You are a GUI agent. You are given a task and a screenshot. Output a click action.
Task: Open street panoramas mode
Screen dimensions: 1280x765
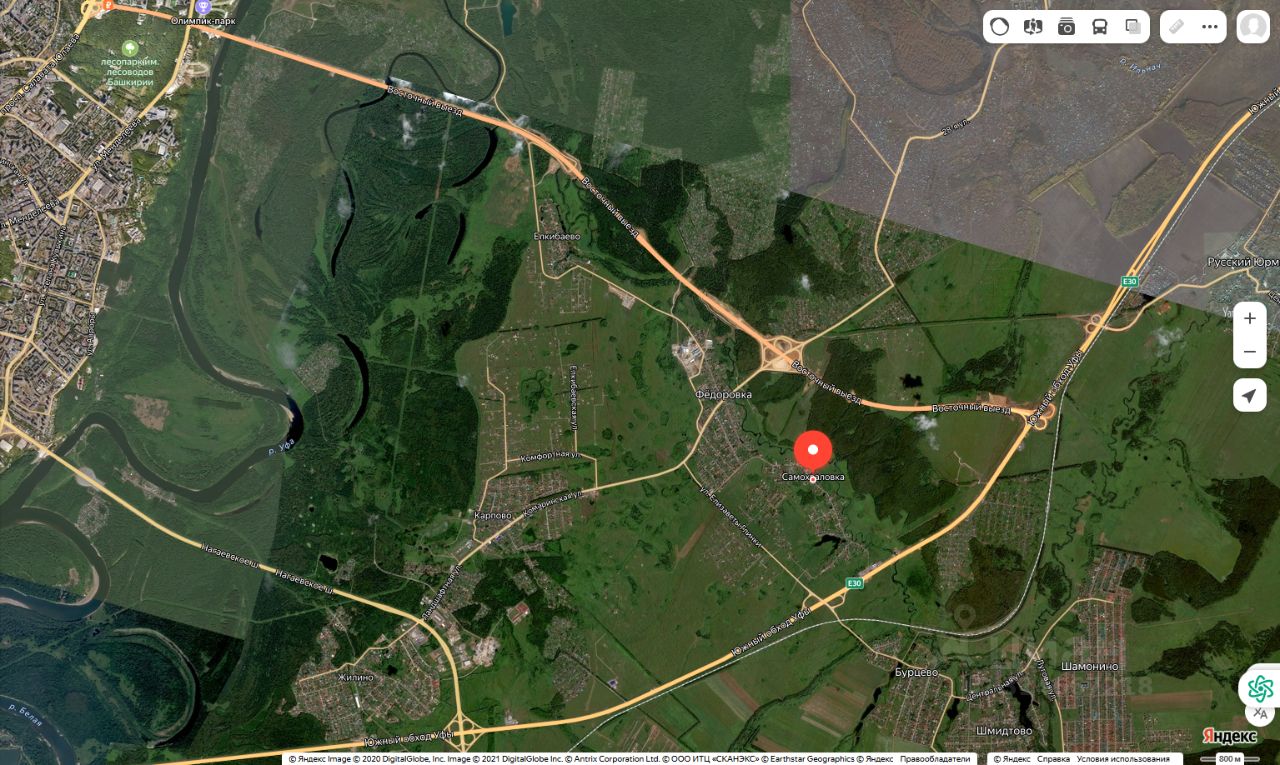pyautogui.click(x=1033, y=27)
